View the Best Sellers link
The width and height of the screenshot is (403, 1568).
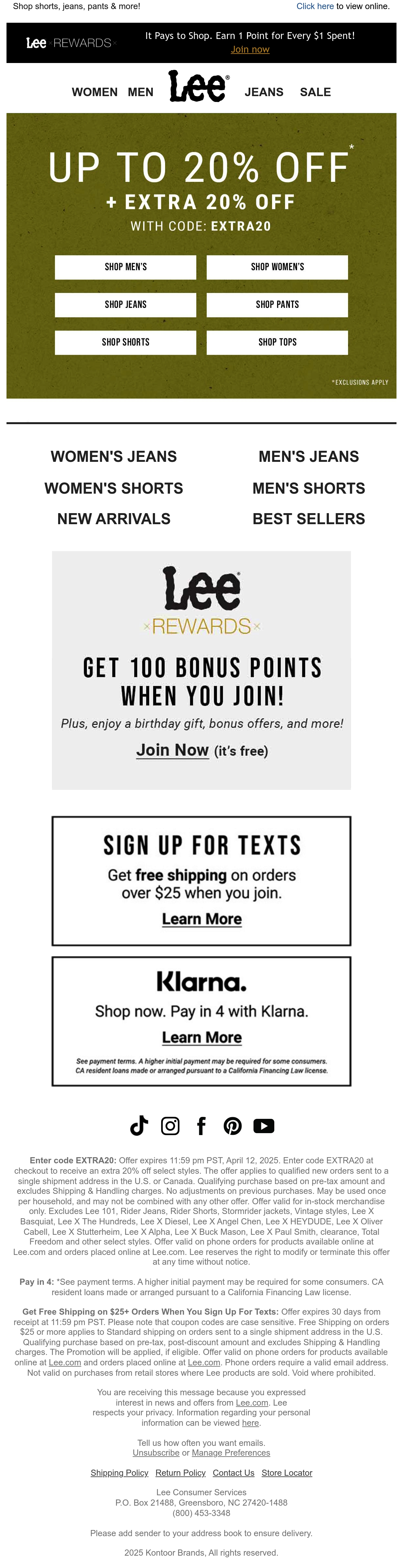[309, 519]
